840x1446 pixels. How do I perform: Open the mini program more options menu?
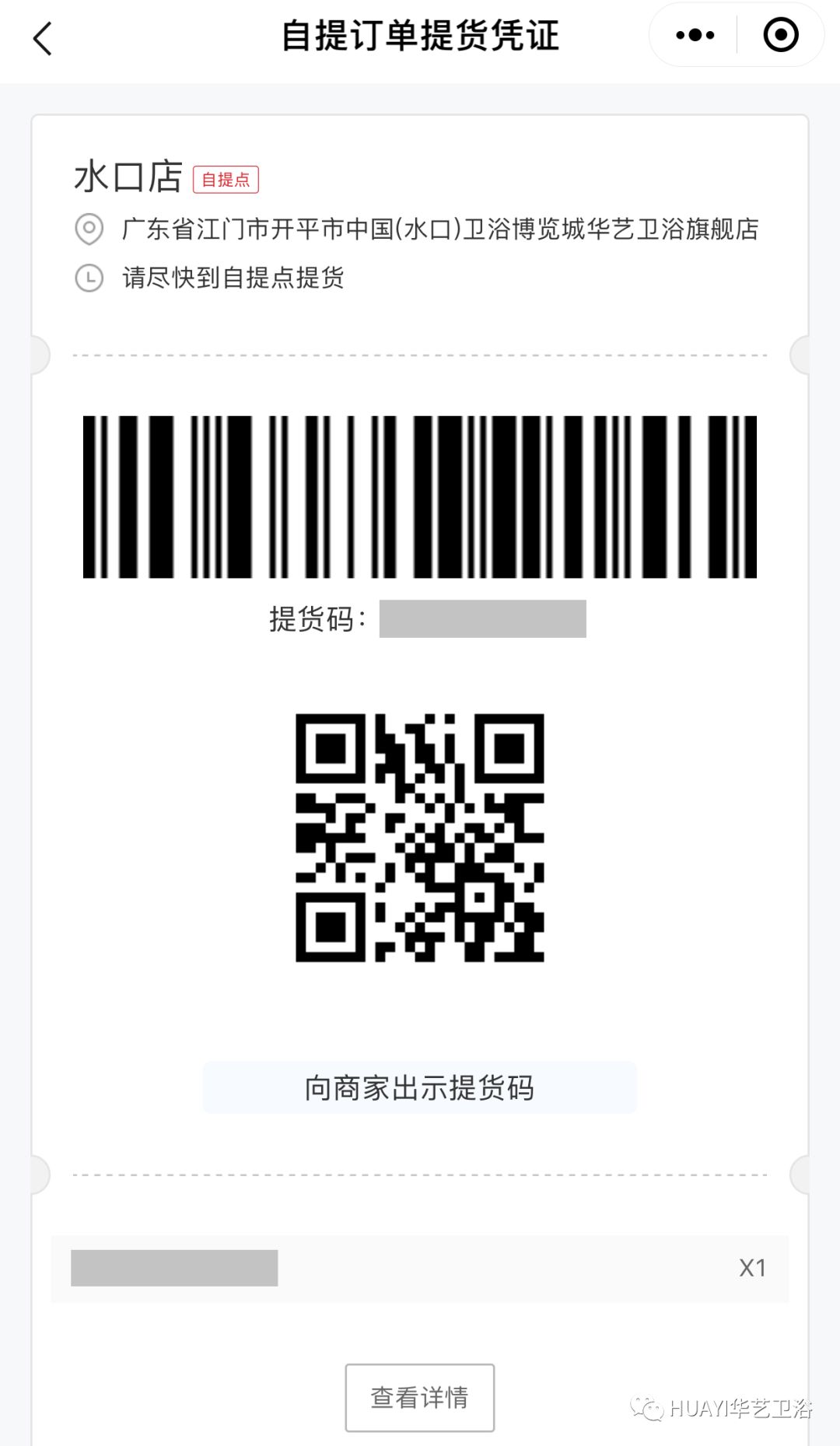[x=695, y=35]
